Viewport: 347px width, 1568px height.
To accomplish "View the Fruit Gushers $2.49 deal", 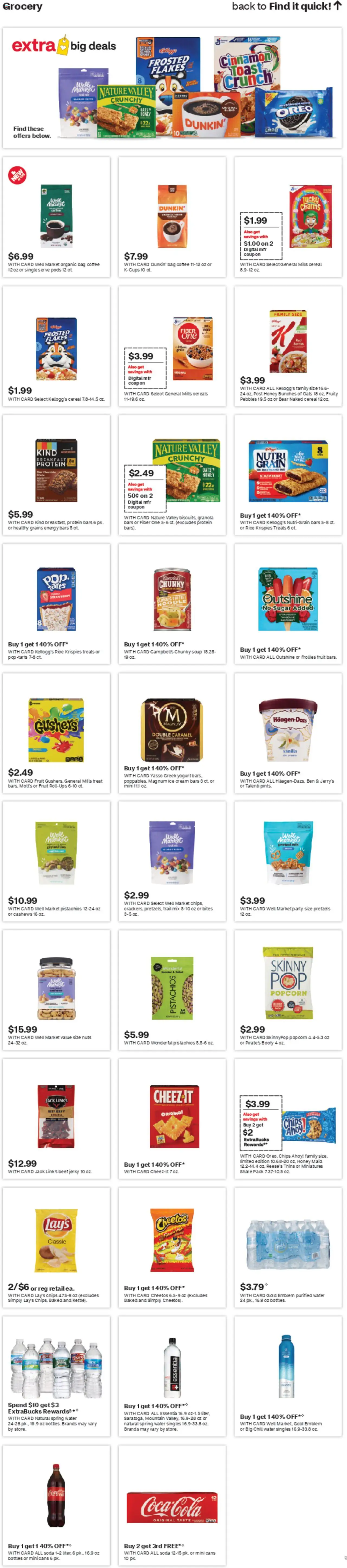I will [56, 732].
